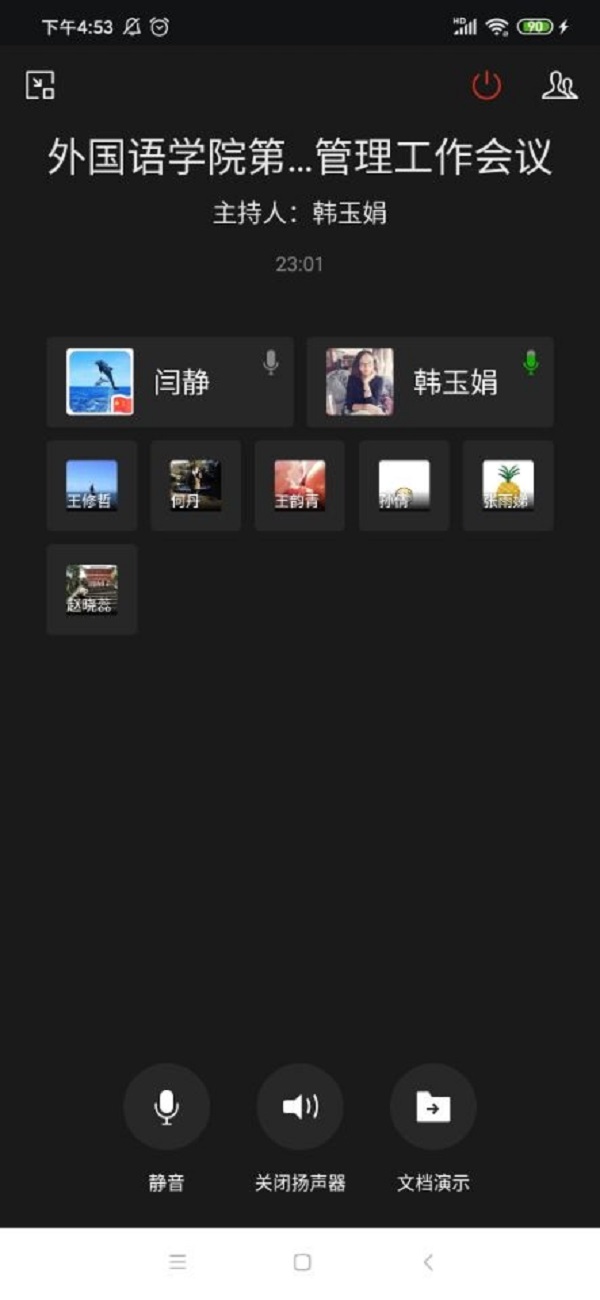The width and height of the screenshot is (600, 1300).
Task: Minimize the meeting to a floating window
Action: tap(40, 86)
